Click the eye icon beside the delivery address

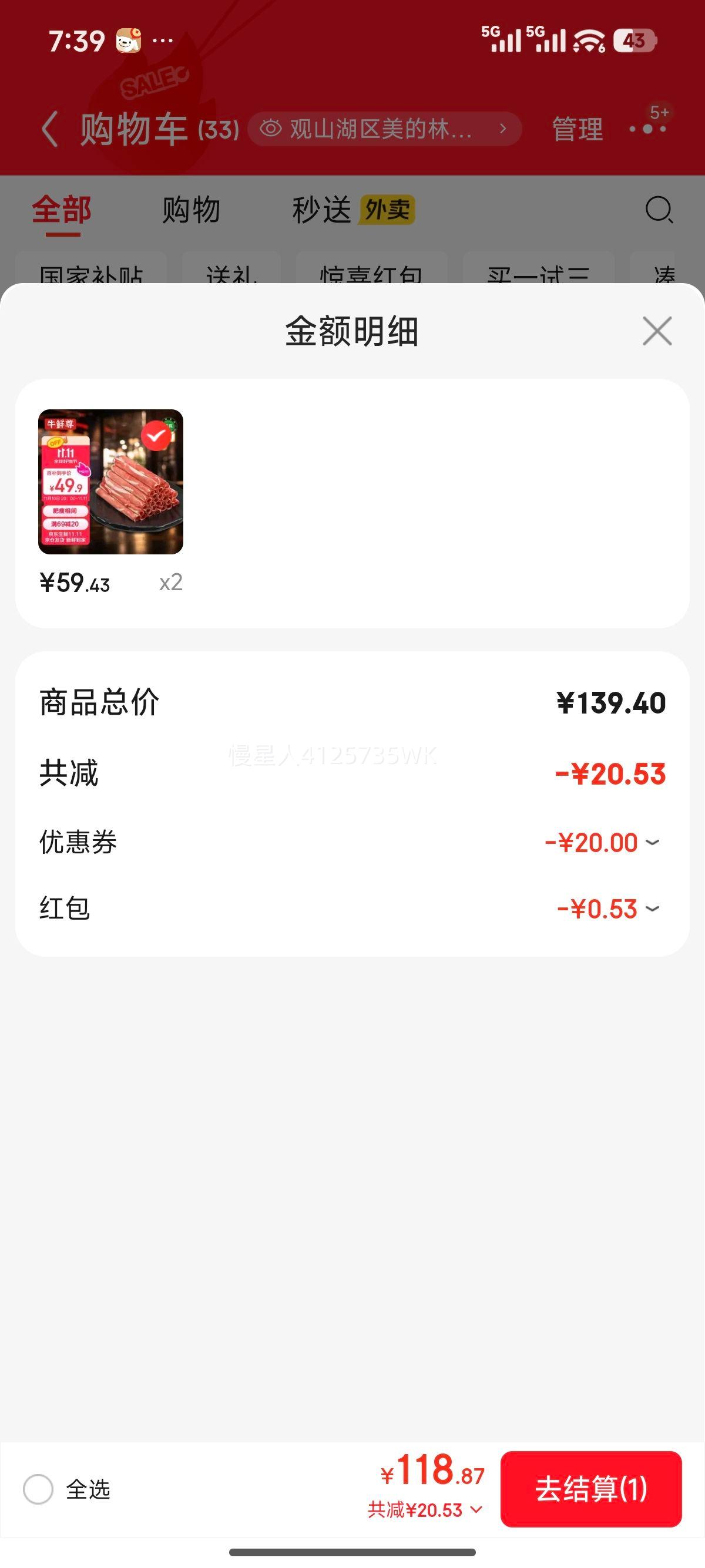[x=272, y=129]
